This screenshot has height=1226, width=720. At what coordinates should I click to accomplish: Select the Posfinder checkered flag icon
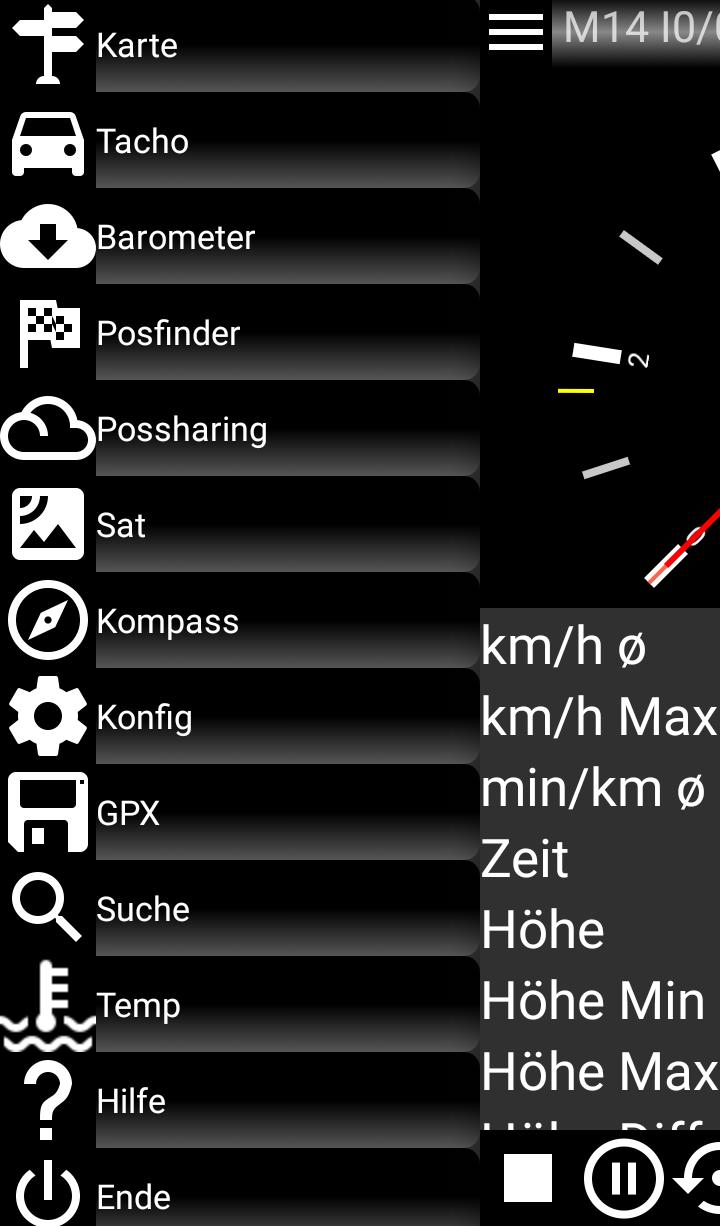coord(47,332)
